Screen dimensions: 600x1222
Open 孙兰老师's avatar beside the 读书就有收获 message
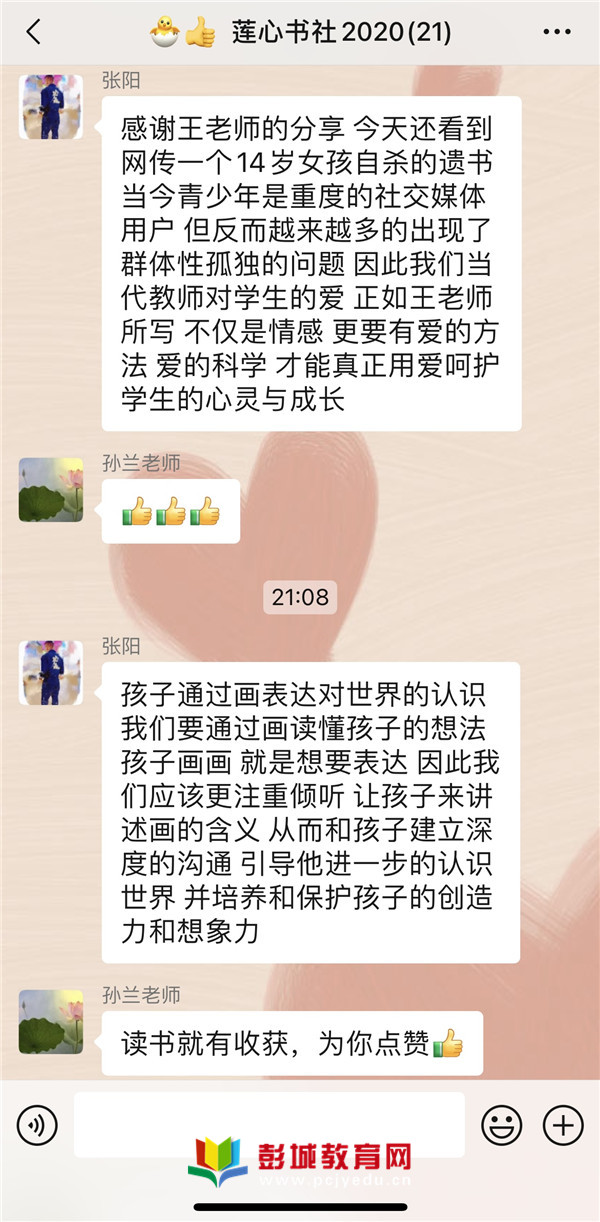51,1021
